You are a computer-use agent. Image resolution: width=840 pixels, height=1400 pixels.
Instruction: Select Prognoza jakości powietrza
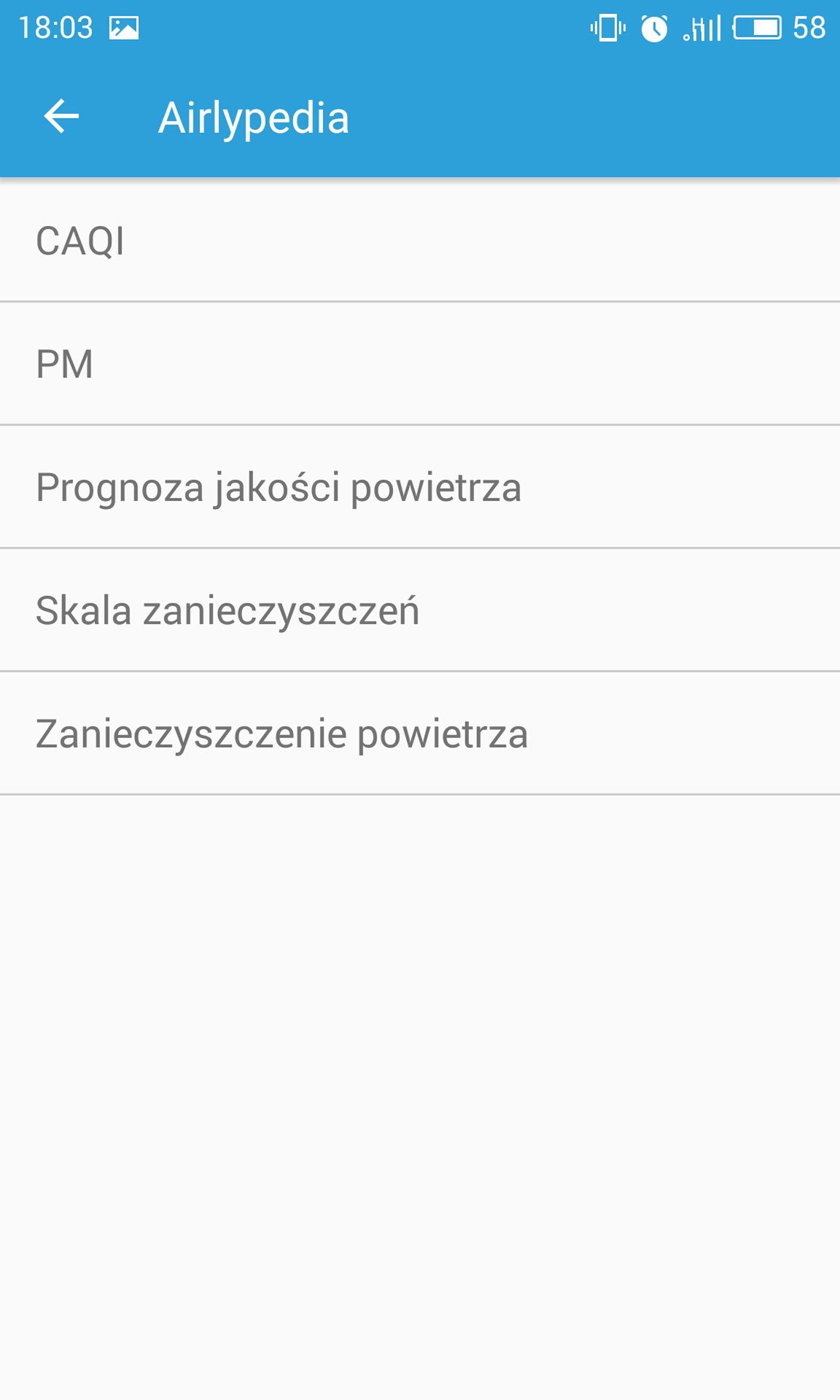point(420,486)
